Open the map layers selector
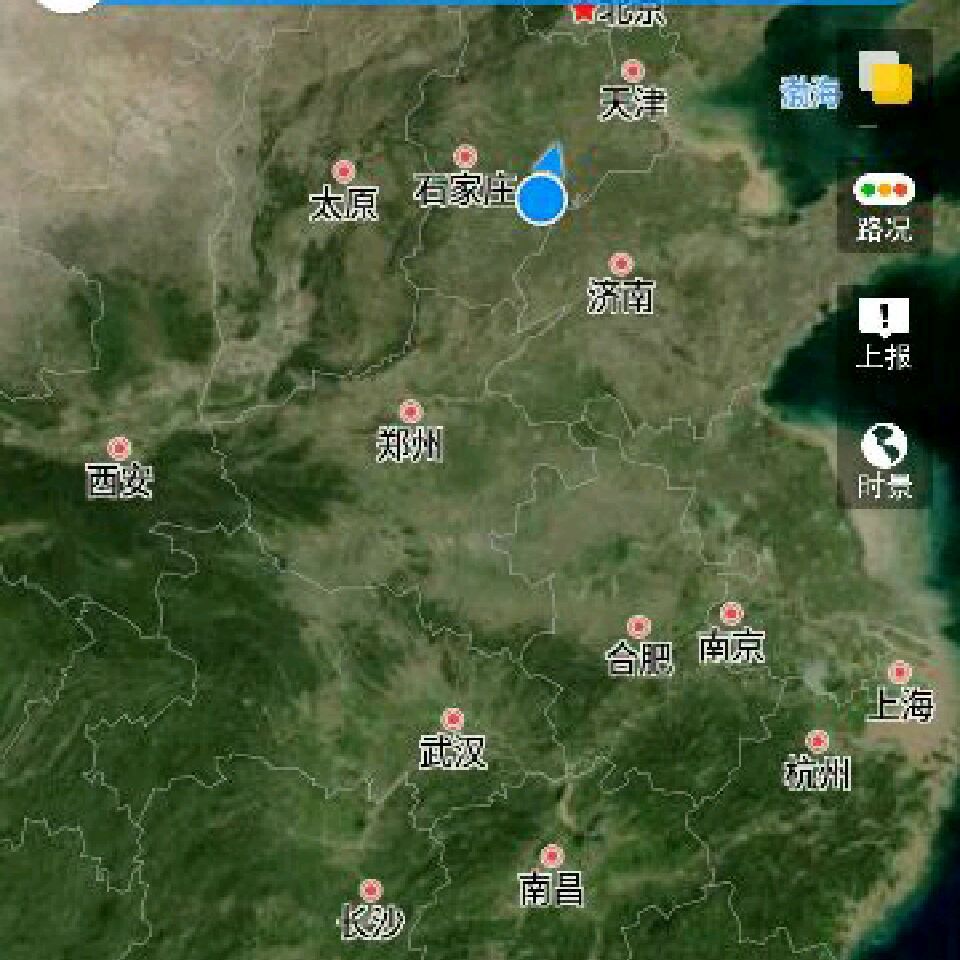Viewport: 960px width, 960px height. (x=885, y=78)
